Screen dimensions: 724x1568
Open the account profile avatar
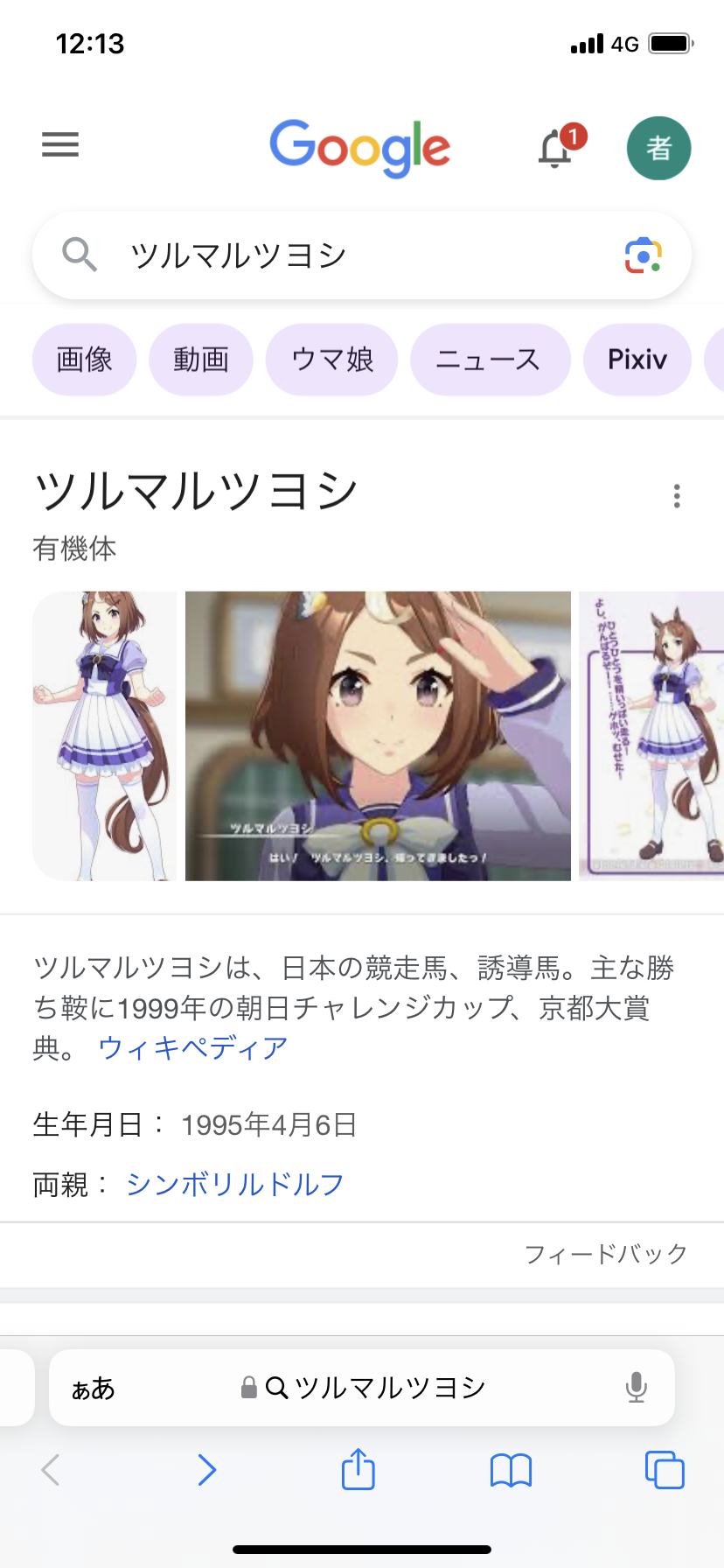(x=658, y=148)
